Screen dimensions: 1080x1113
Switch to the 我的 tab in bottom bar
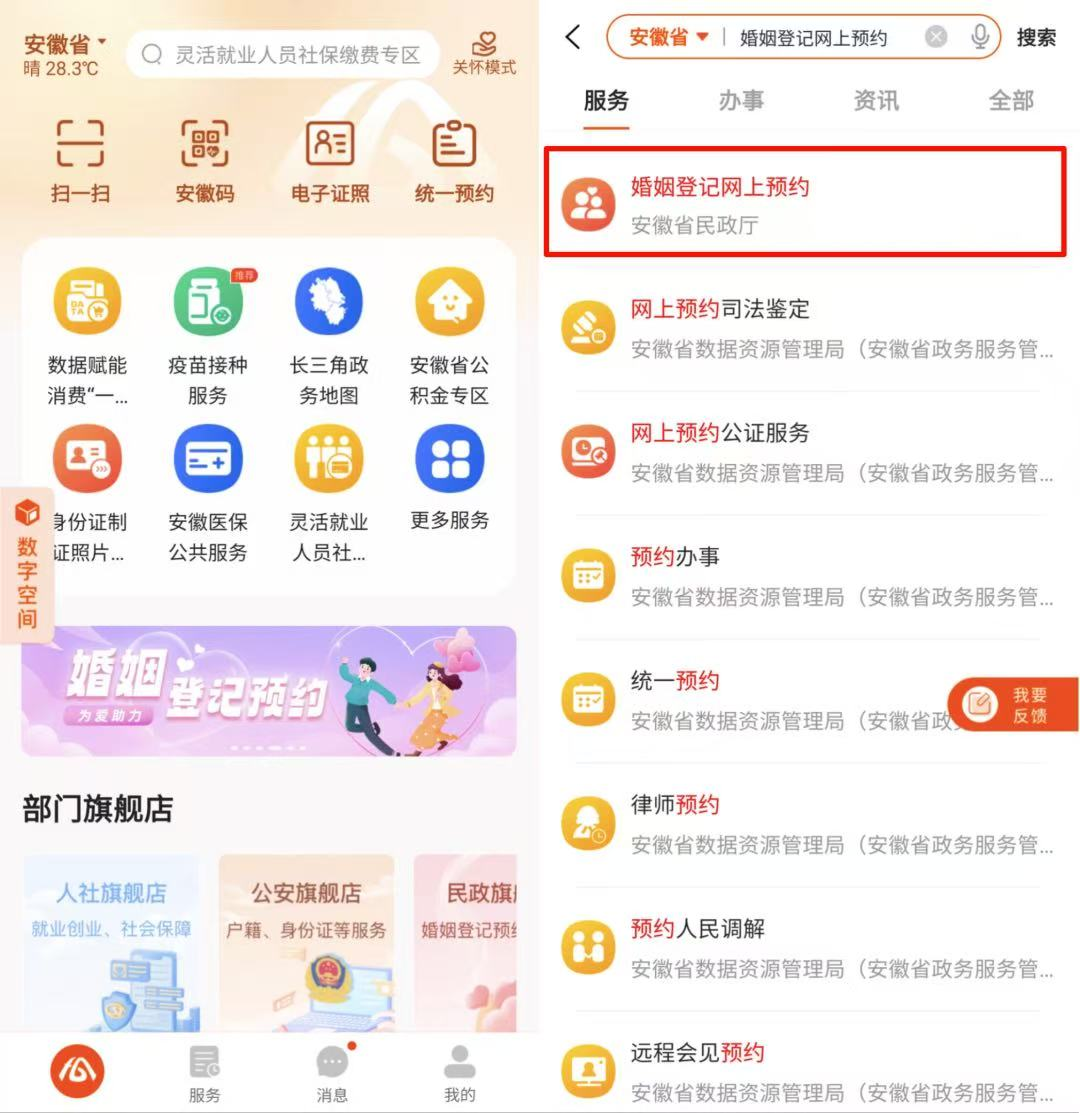pos(459,1072)
